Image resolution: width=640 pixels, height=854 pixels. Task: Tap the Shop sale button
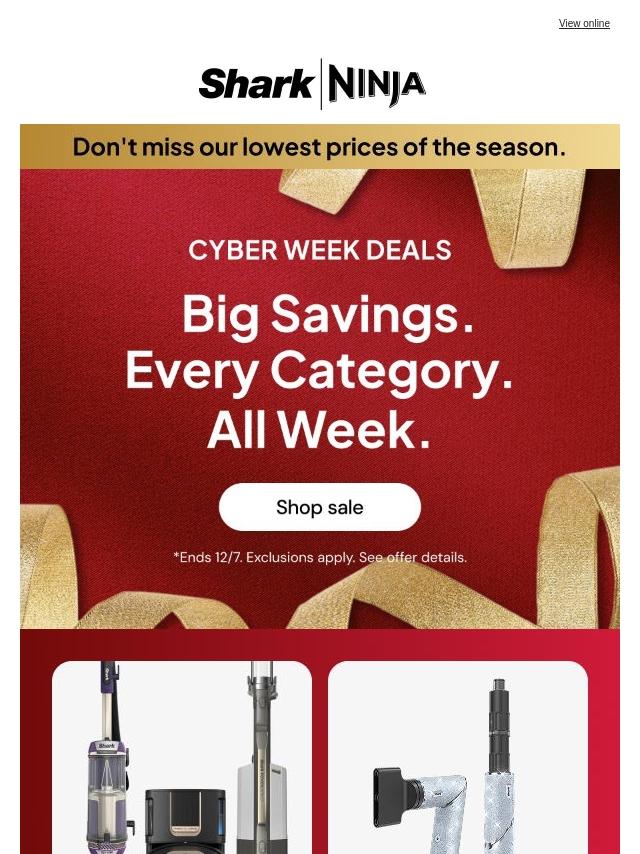pos(320,507)
